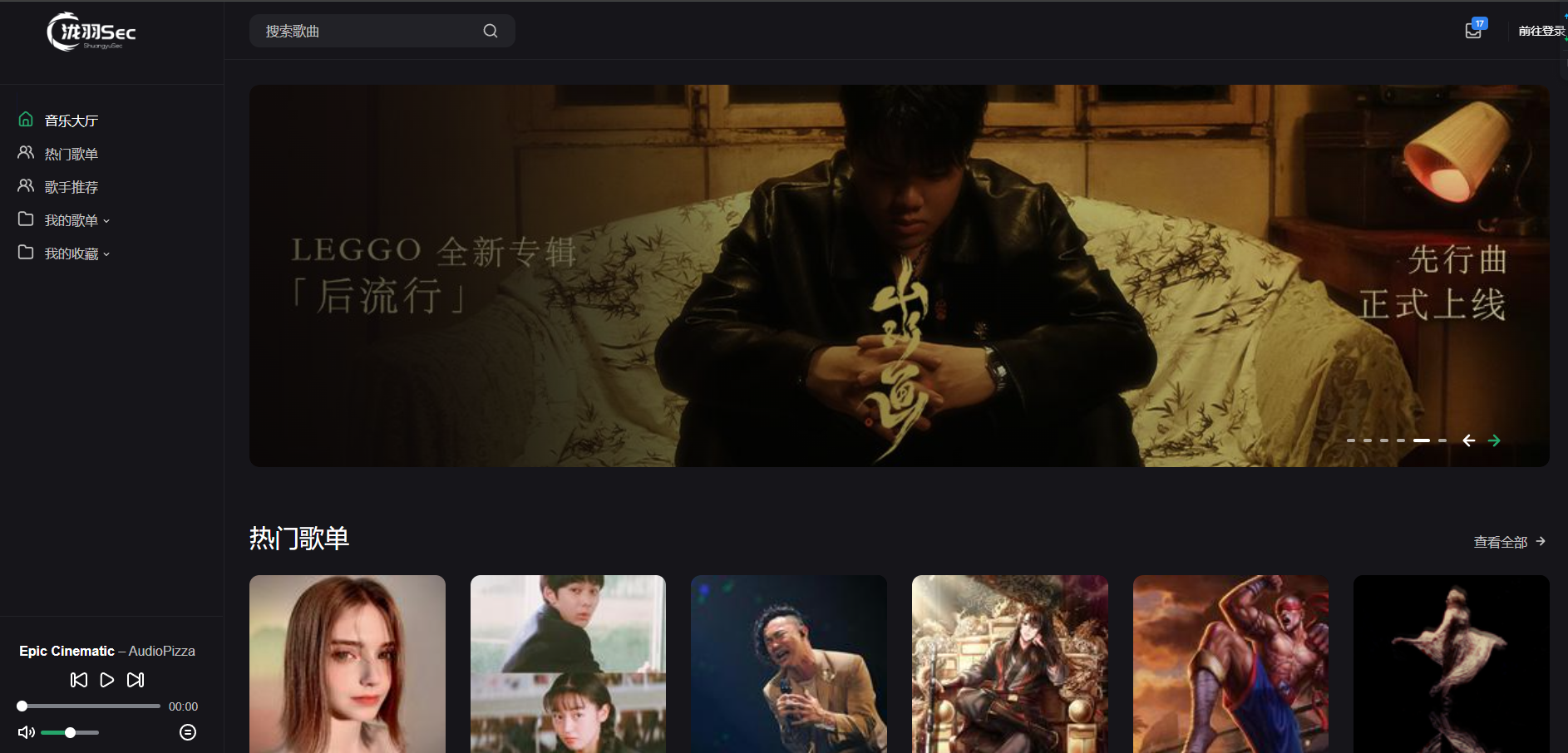
Task: Open 音乐大厅 in the sidebar
Action: click(x=71, y=121)
